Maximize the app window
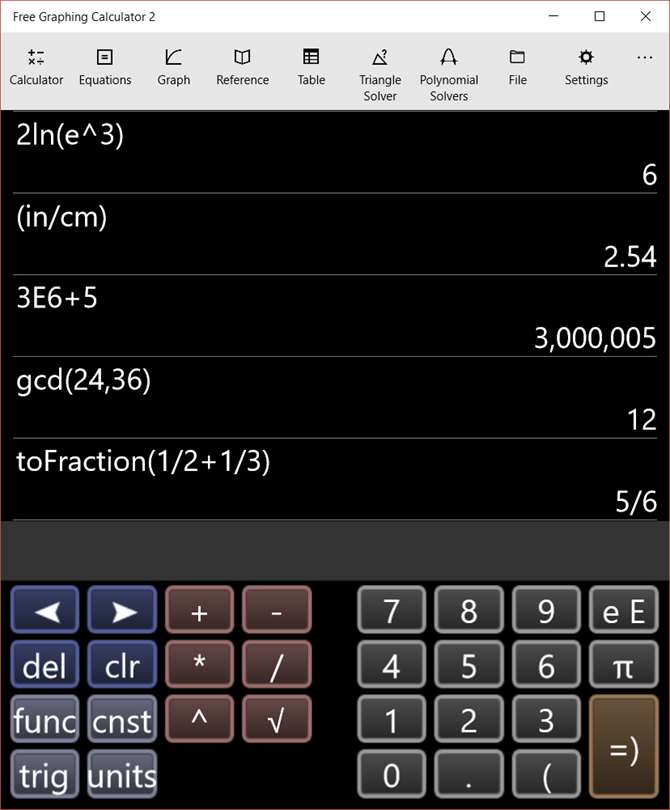670x810 pixels. tap(599, 16)
